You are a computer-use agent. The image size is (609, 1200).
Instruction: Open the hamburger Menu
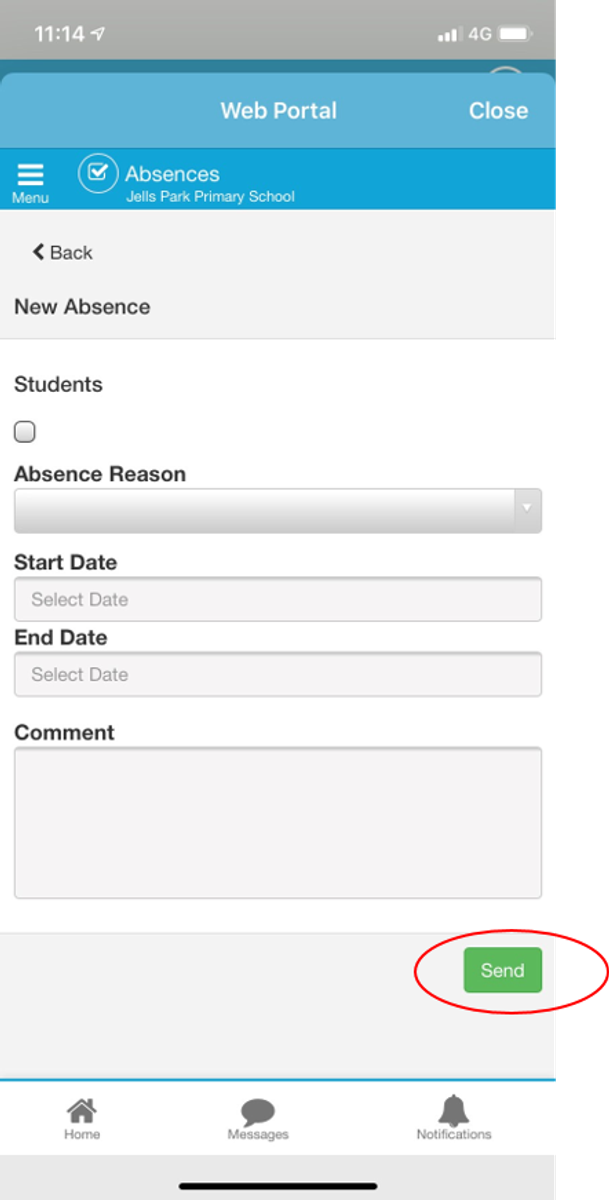31,182
